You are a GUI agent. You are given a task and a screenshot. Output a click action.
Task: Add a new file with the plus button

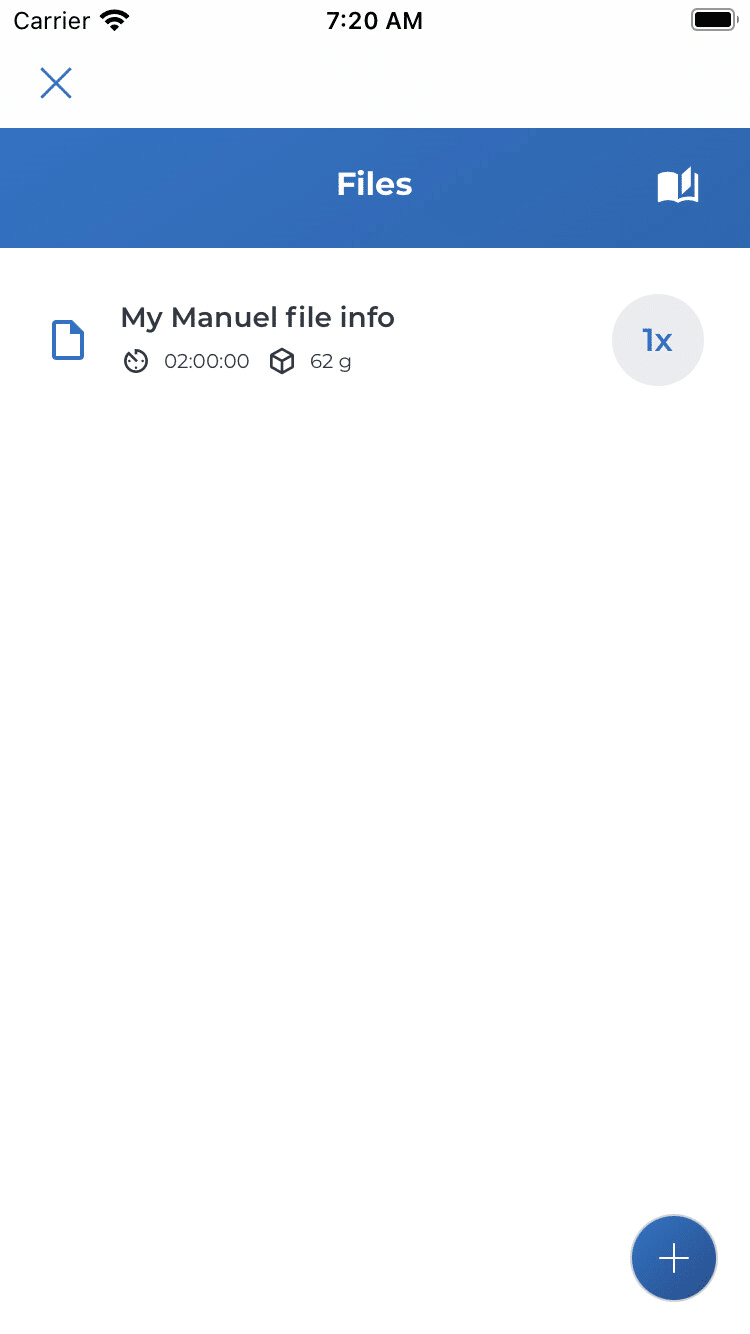tap(674, 1258)
